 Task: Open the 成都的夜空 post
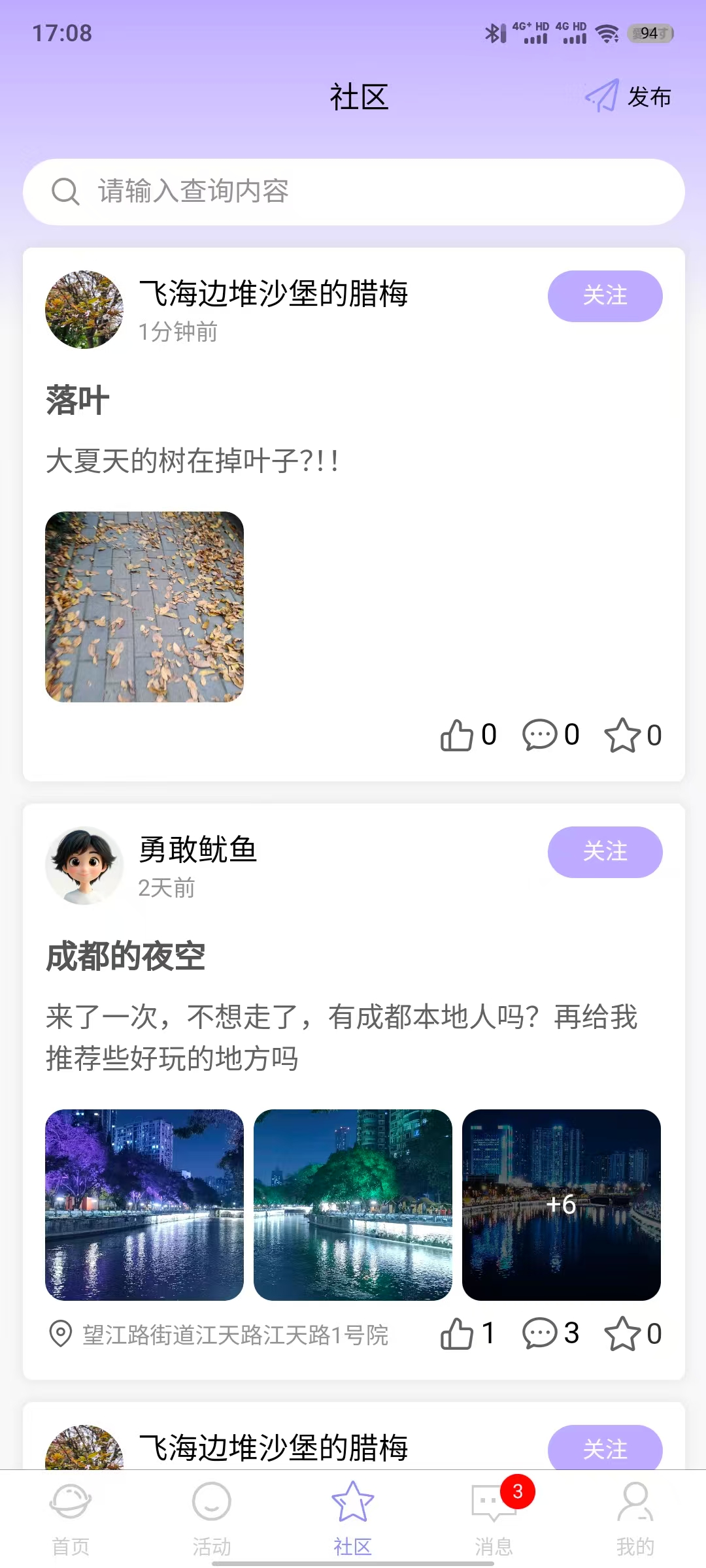tap(126, 957)
